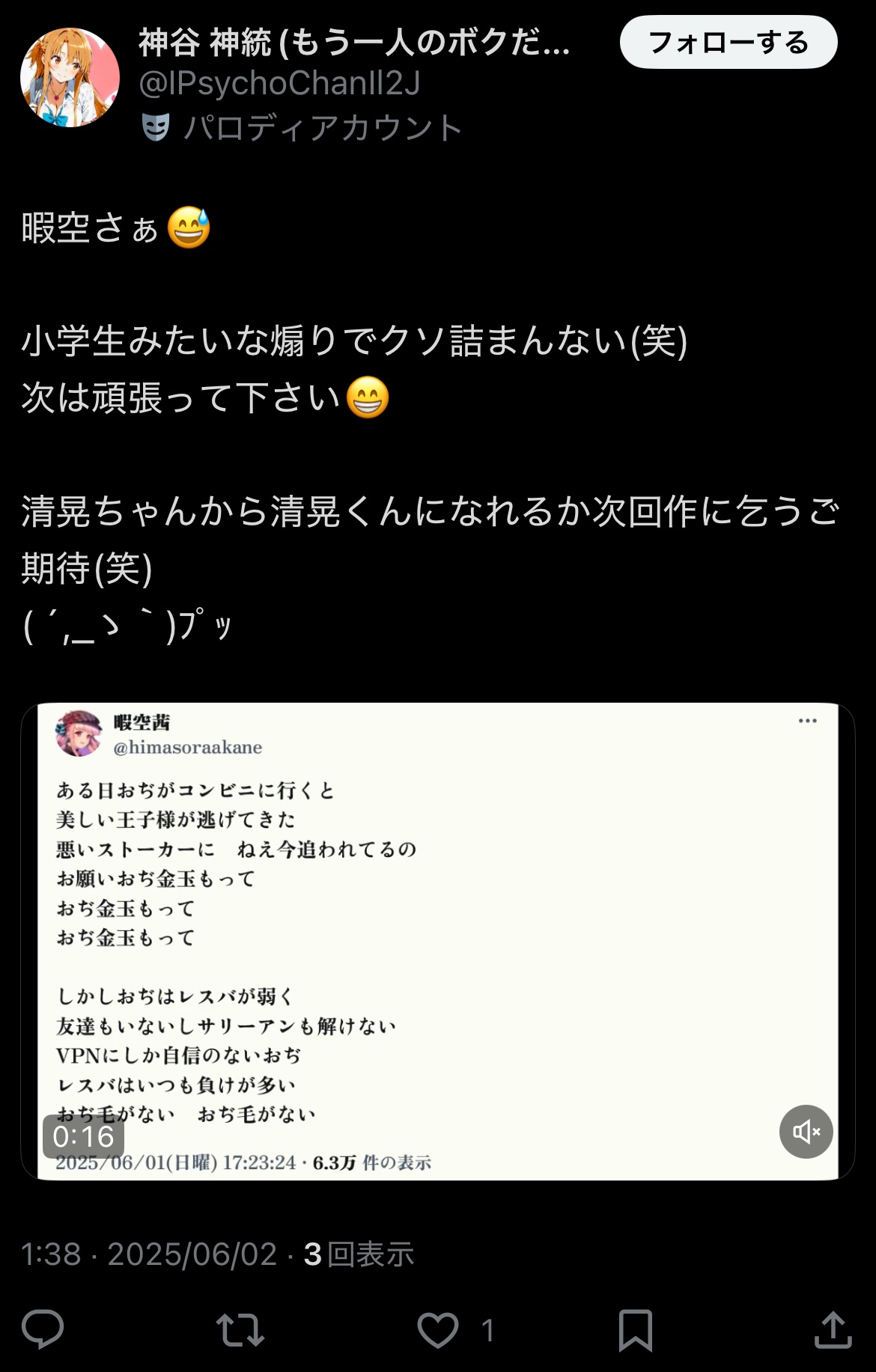
Task: Unmute the video sound
Action: [x=806, y=1131]
